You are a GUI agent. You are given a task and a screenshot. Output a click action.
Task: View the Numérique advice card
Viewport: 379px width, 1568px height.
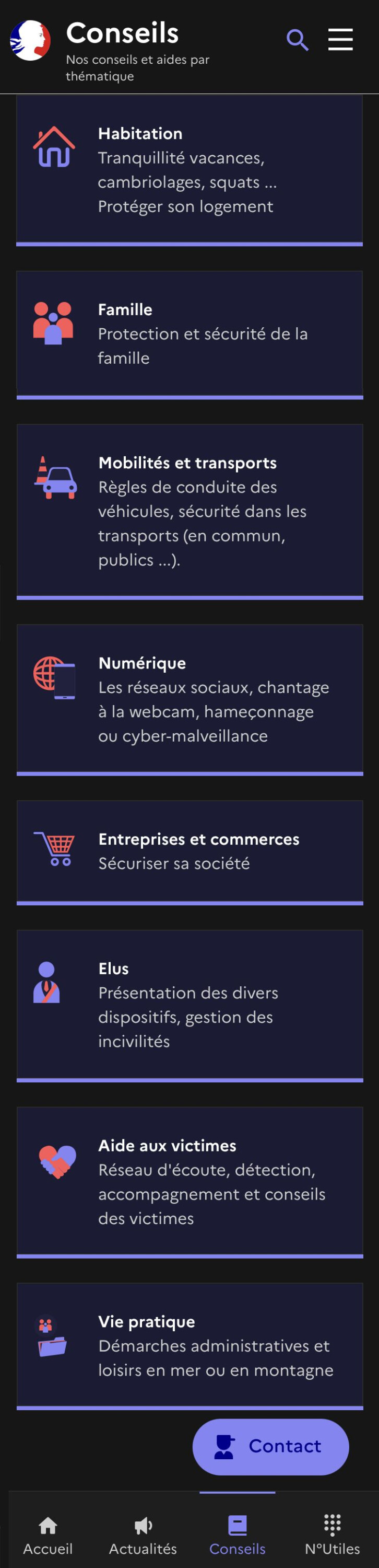click(189, 698)
